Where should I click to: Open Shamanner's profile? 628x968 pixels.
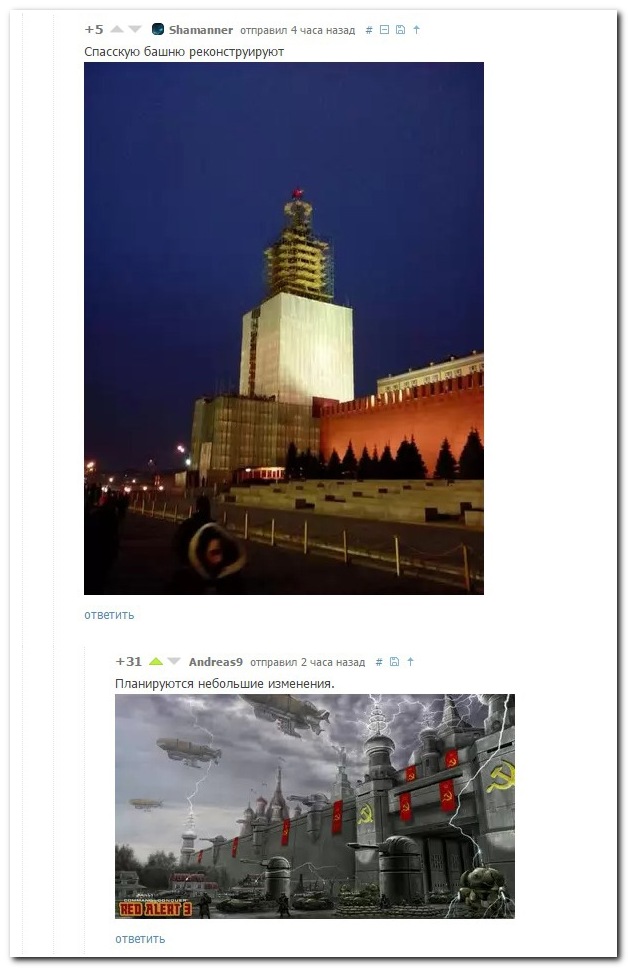click(200, 30)
